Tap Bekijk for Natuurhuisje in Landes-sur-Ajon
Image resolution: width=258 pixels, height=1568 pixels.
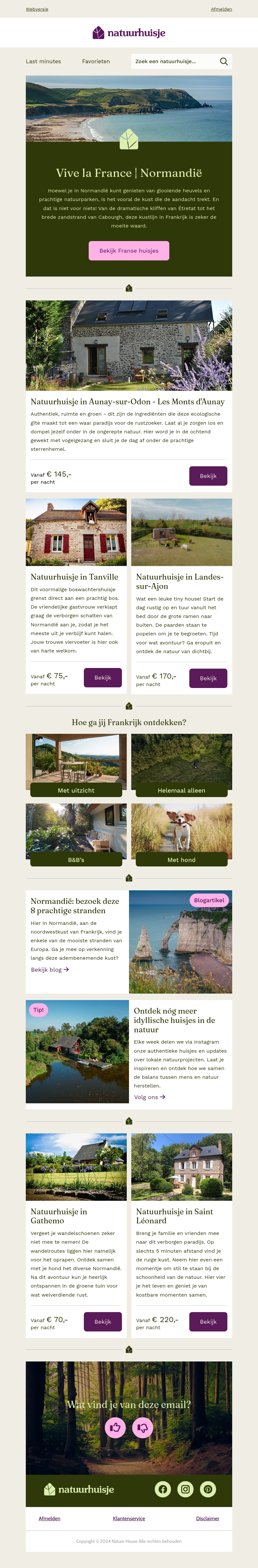point(208,678)
